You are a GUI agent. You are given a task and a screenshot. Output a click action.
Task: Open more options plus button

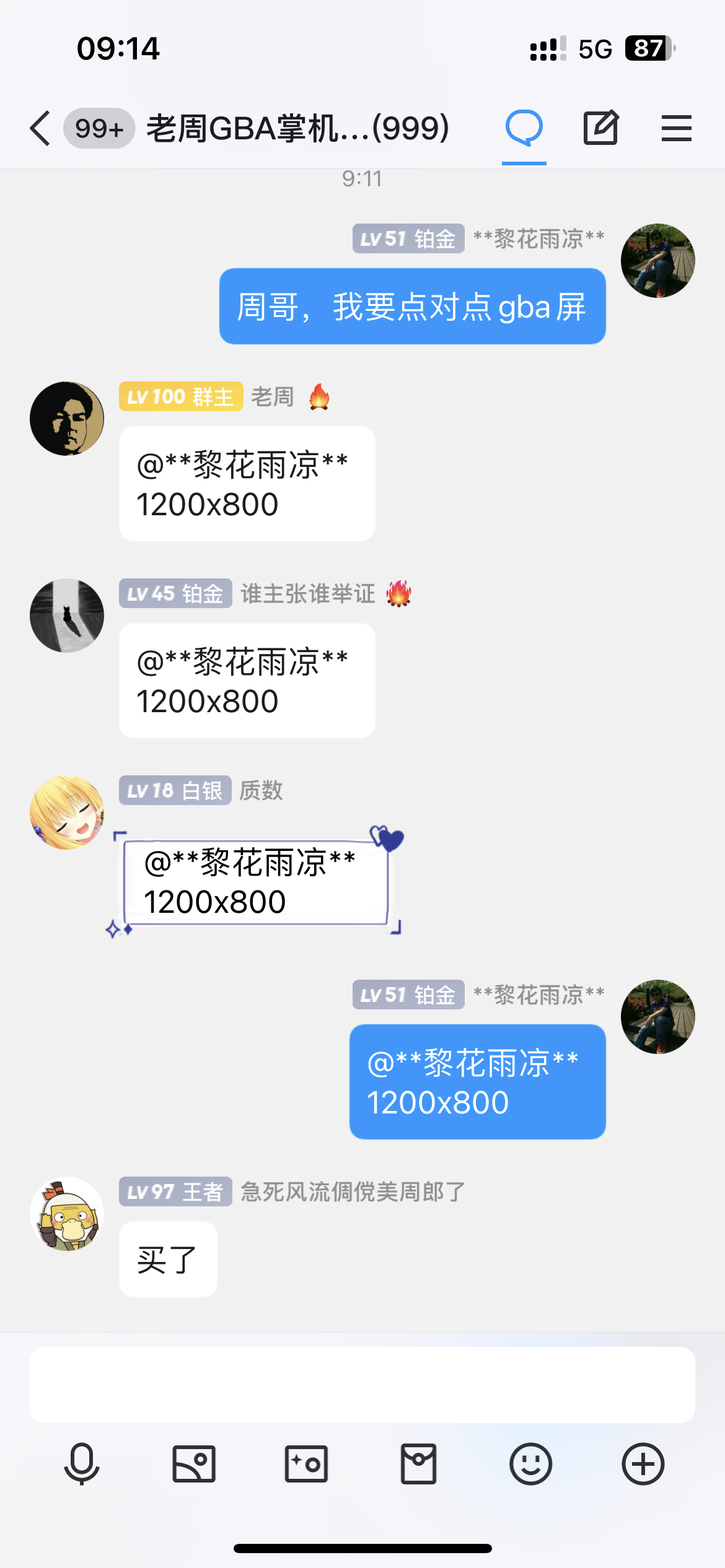(643, 1464)
